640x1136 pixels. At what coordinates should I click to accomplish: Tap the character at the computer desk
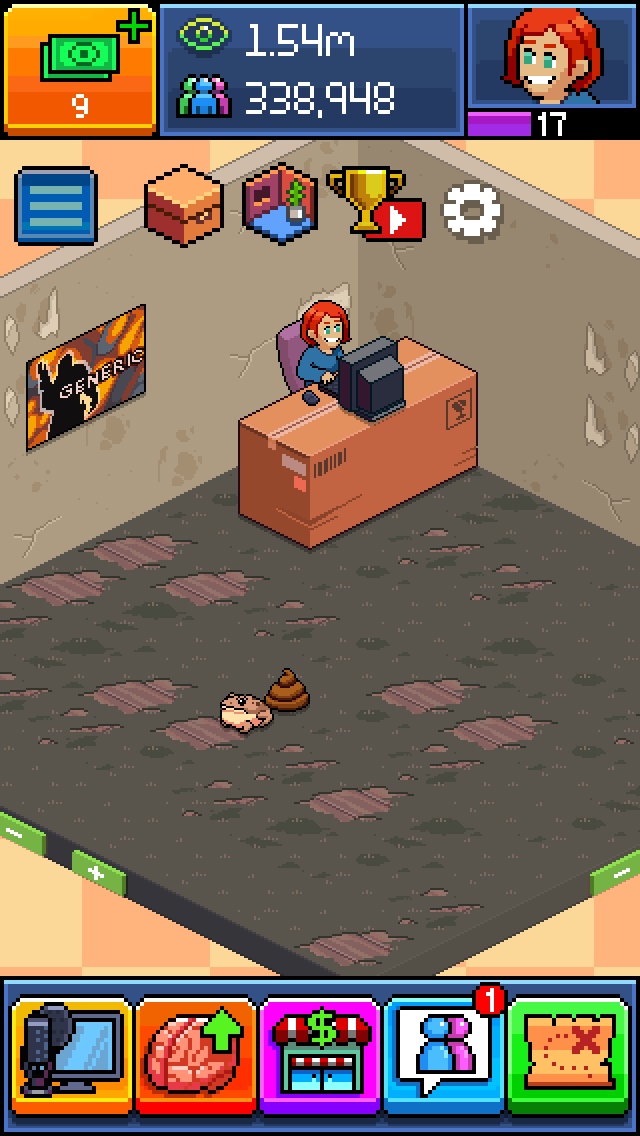coord(322,348)
